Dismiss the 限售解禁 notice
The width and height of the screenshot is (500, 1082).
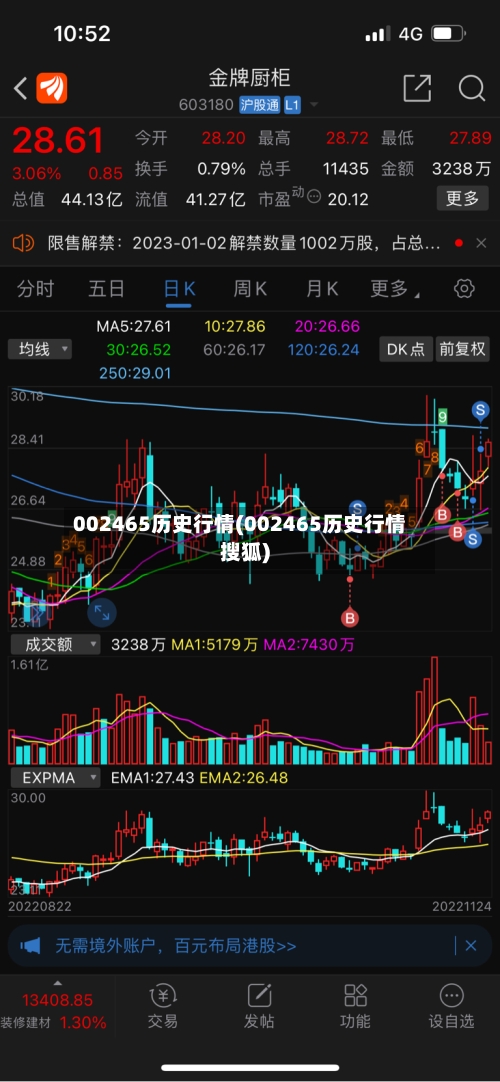pyautogui.click(x=481, y=243)
